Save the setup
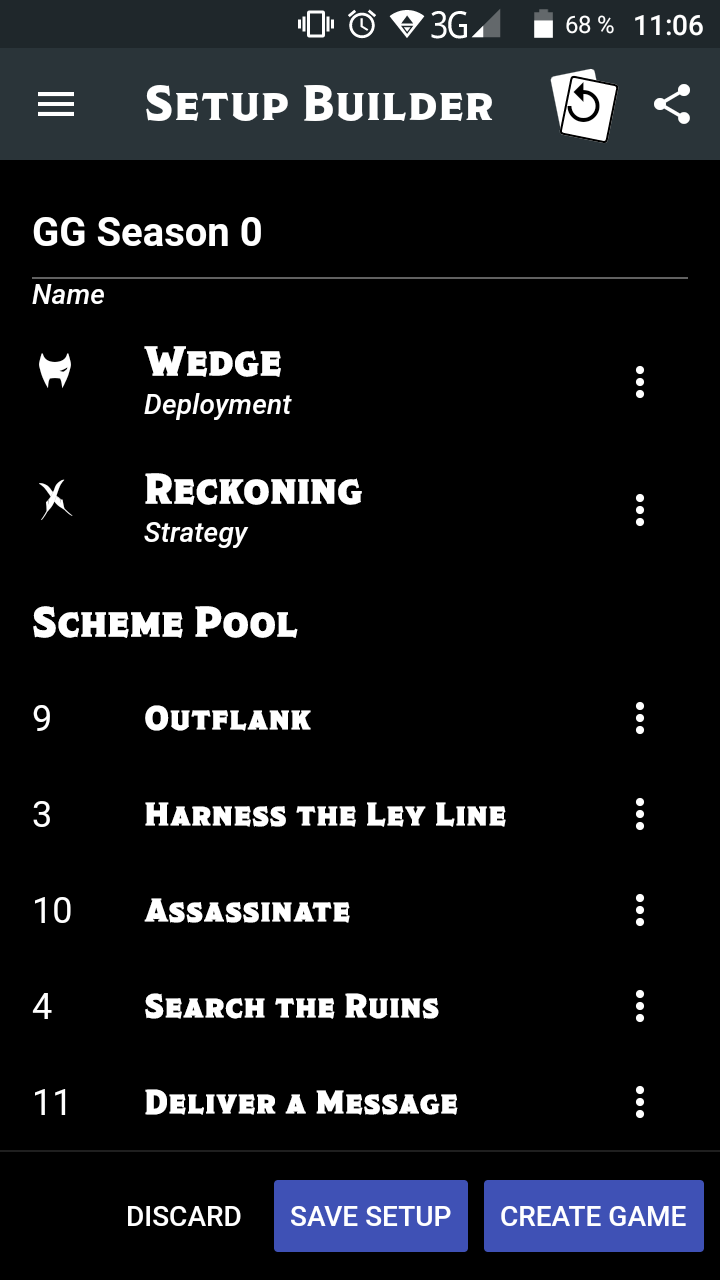The image size is (720, 1280). tap(370, 1216)
